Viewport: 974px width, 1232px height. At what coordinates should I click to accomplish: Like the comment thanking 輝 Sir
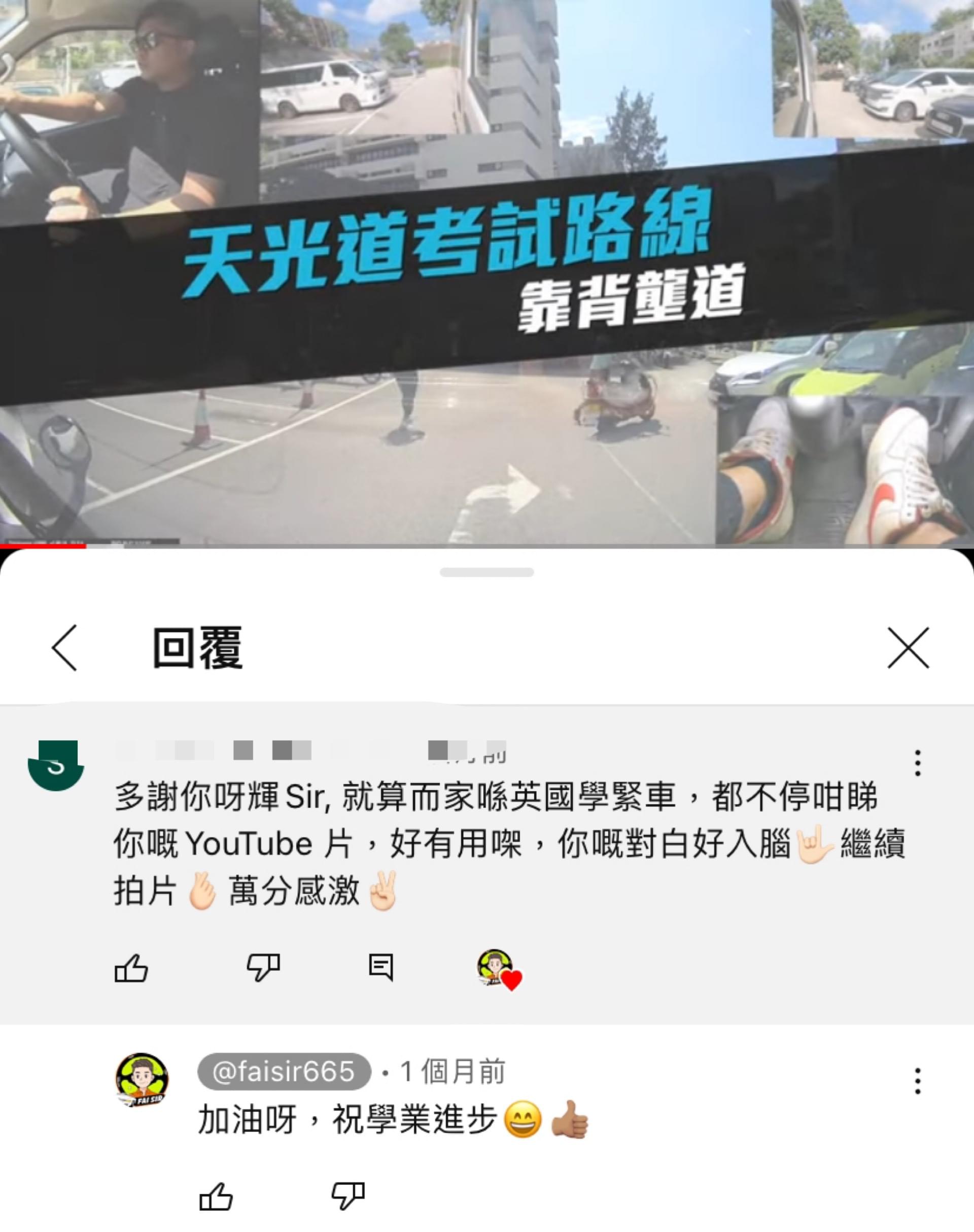[x=131, y=968]
